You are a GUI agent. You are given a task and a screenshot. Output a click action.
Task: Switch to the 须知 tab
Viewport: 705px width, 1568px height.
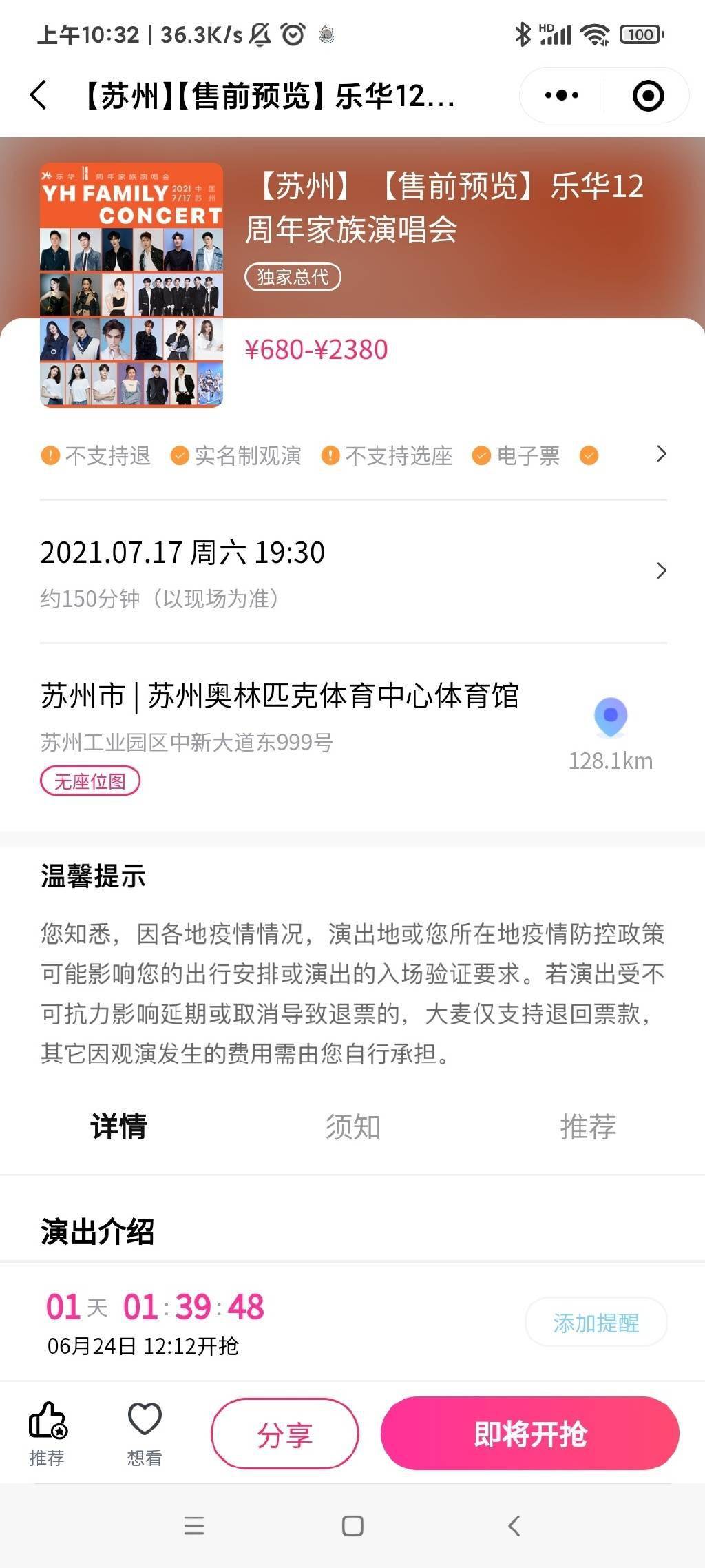coord(352,1127)
